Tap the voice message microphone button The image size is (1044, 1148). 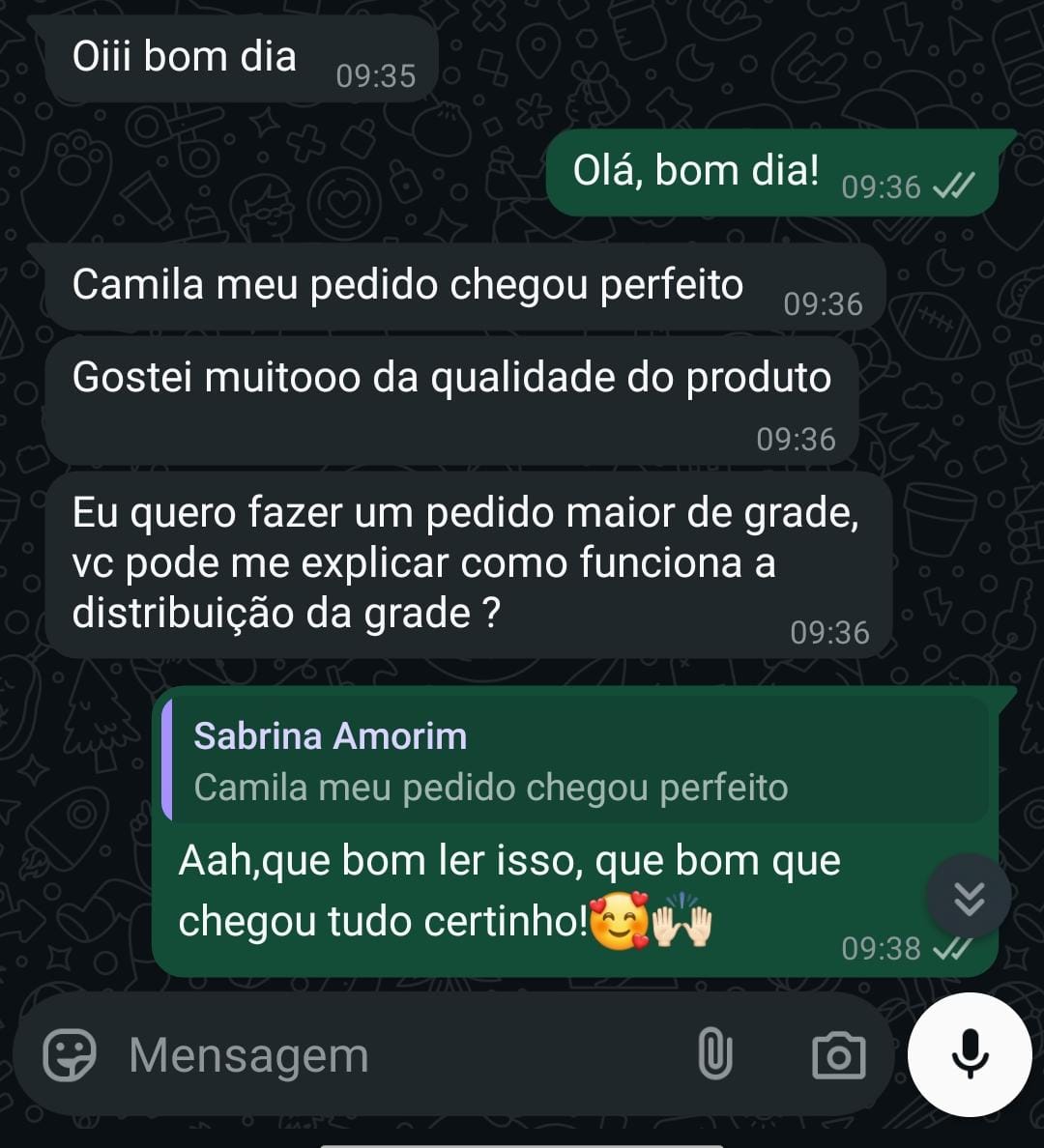(x=970, y=1054)
